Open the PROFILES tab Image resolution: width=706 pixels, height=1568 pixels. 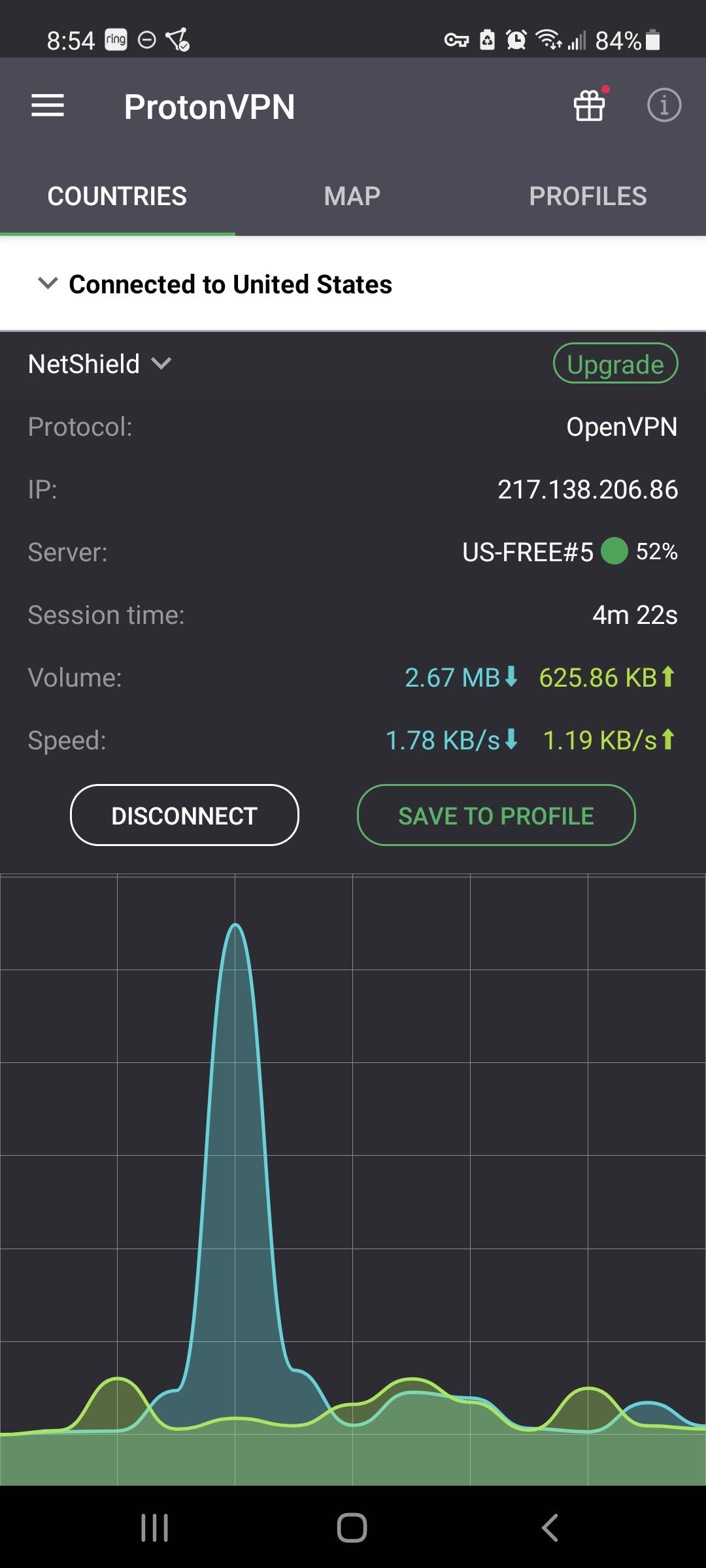pos(588,195)
